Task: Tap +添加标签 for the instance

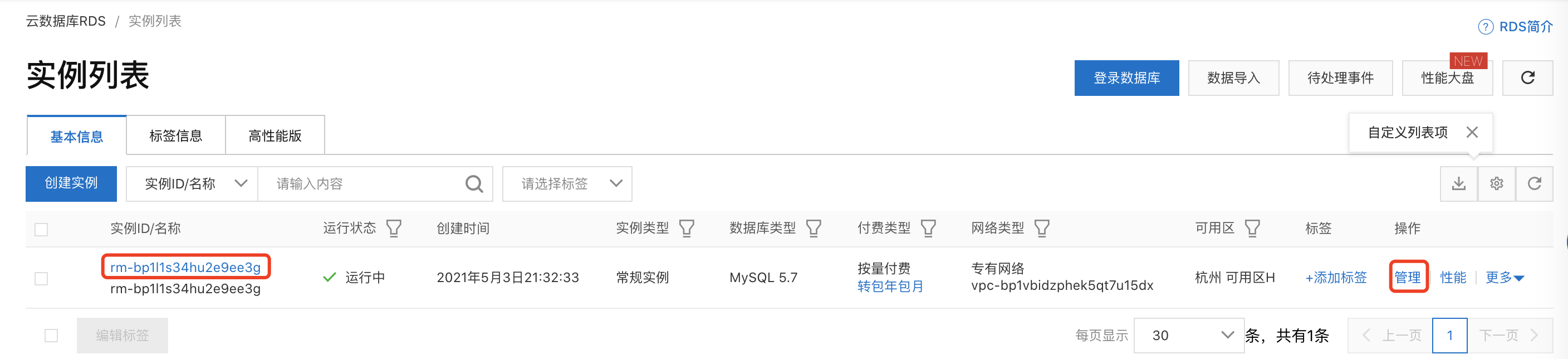Action: click(1335, 277)
